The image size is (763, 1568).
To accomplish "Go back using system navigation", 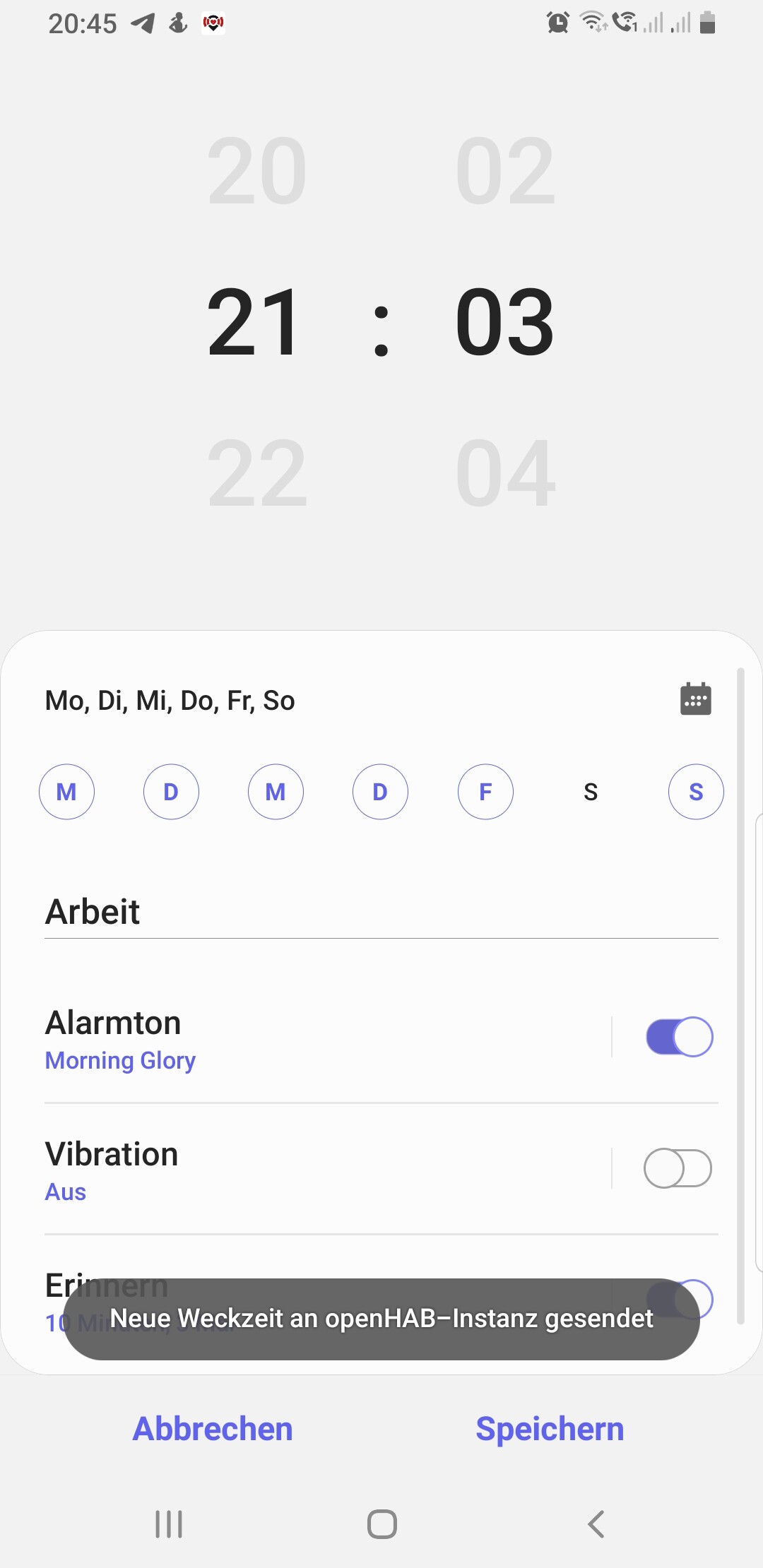I will [596, 1524].
